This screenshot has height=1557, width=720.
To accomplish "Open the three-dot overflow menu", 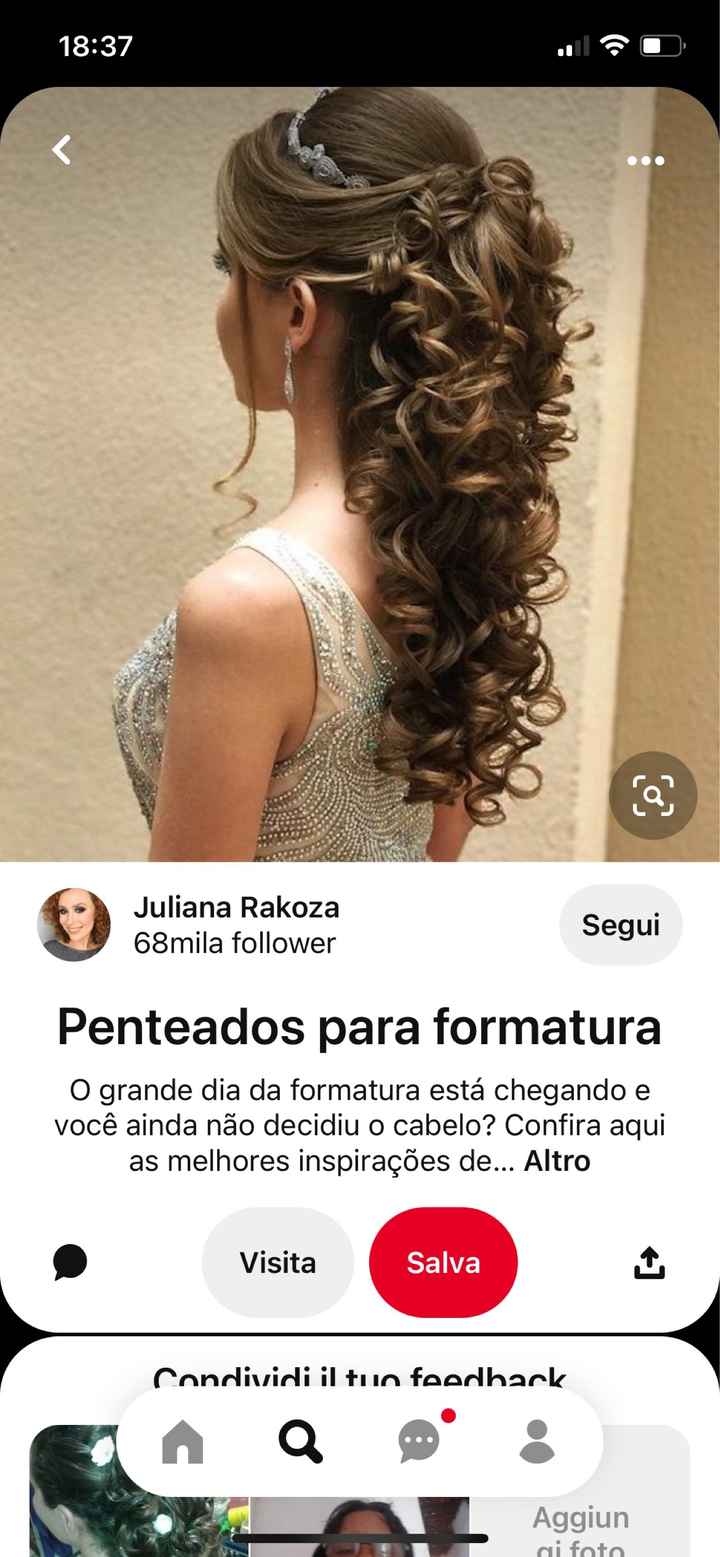I will [645, 161].
